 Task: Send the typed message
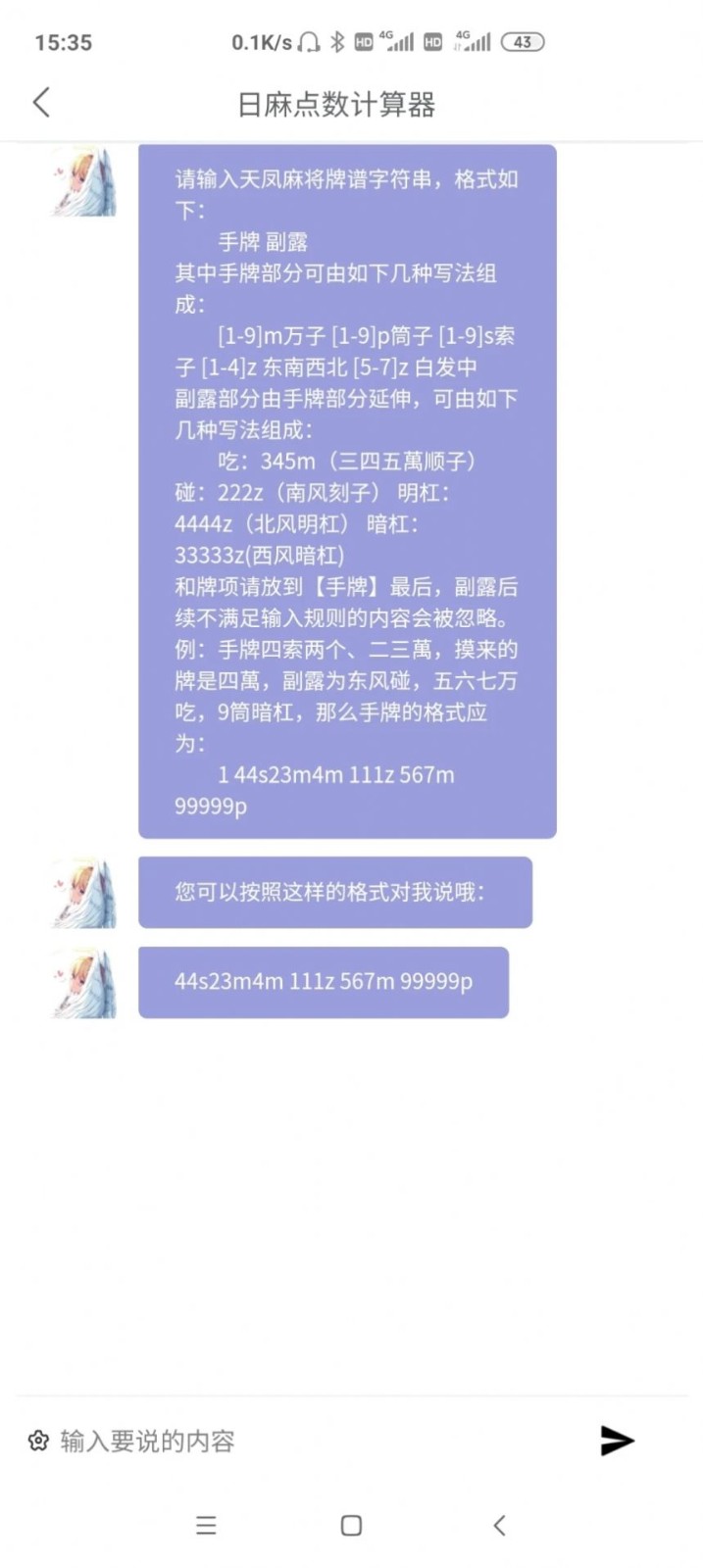pyautogui.click(x=617, y=1440)
